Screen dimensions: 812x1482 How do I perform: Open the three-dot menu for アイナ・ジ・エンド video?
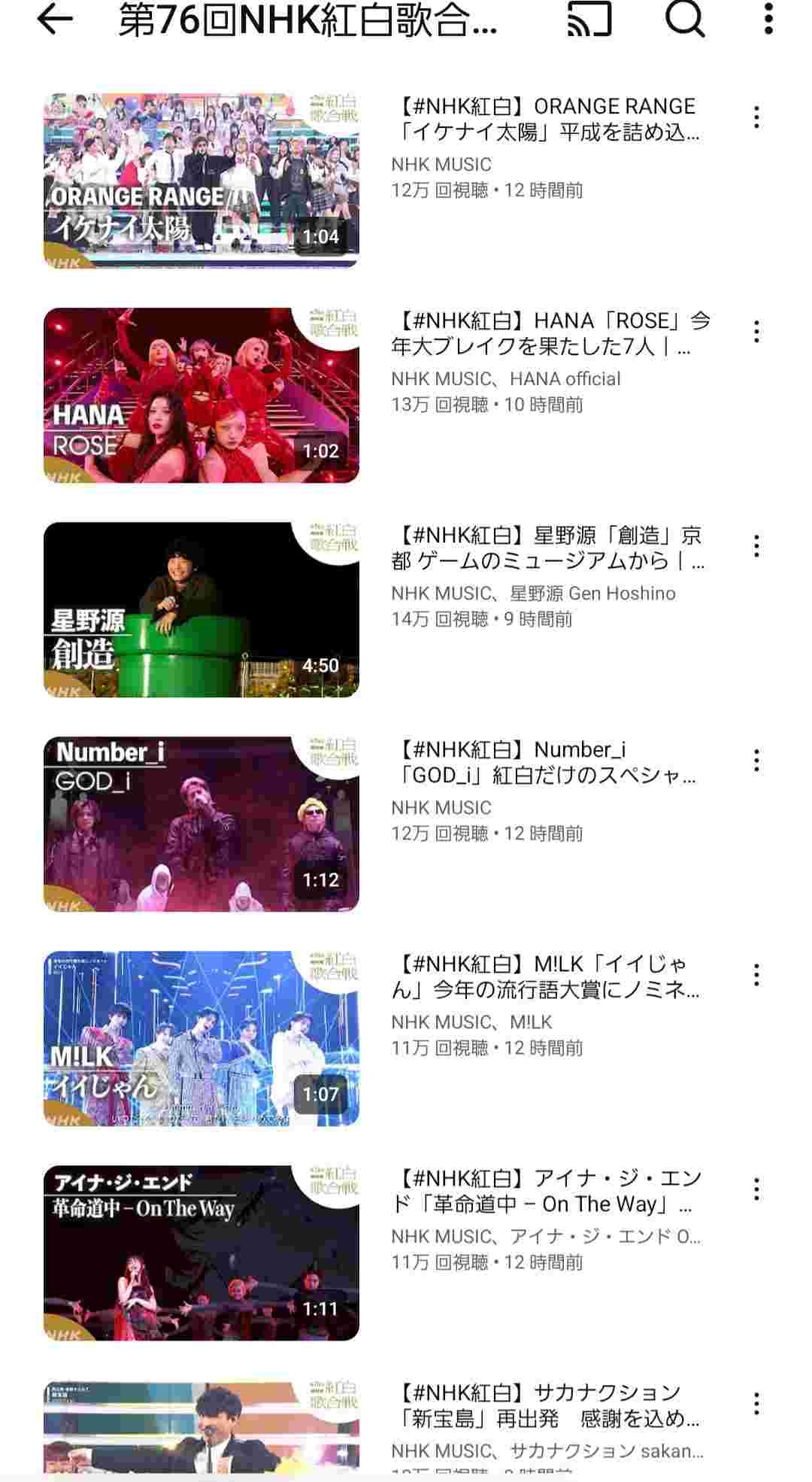coord(756,1189)
